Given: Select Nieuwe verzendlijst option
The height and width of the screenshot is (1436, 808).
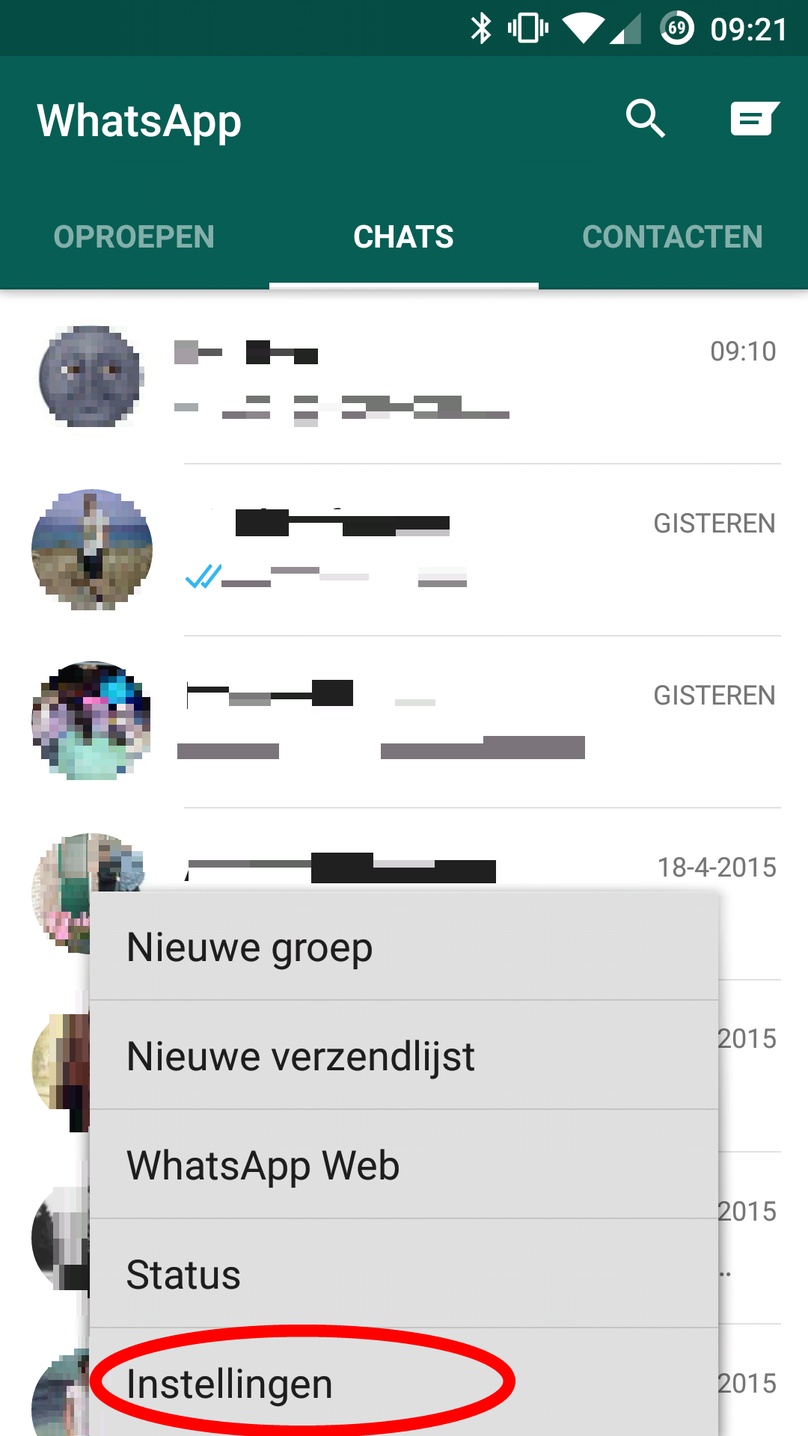Looking at the screenshot, I should (403, 1056).
